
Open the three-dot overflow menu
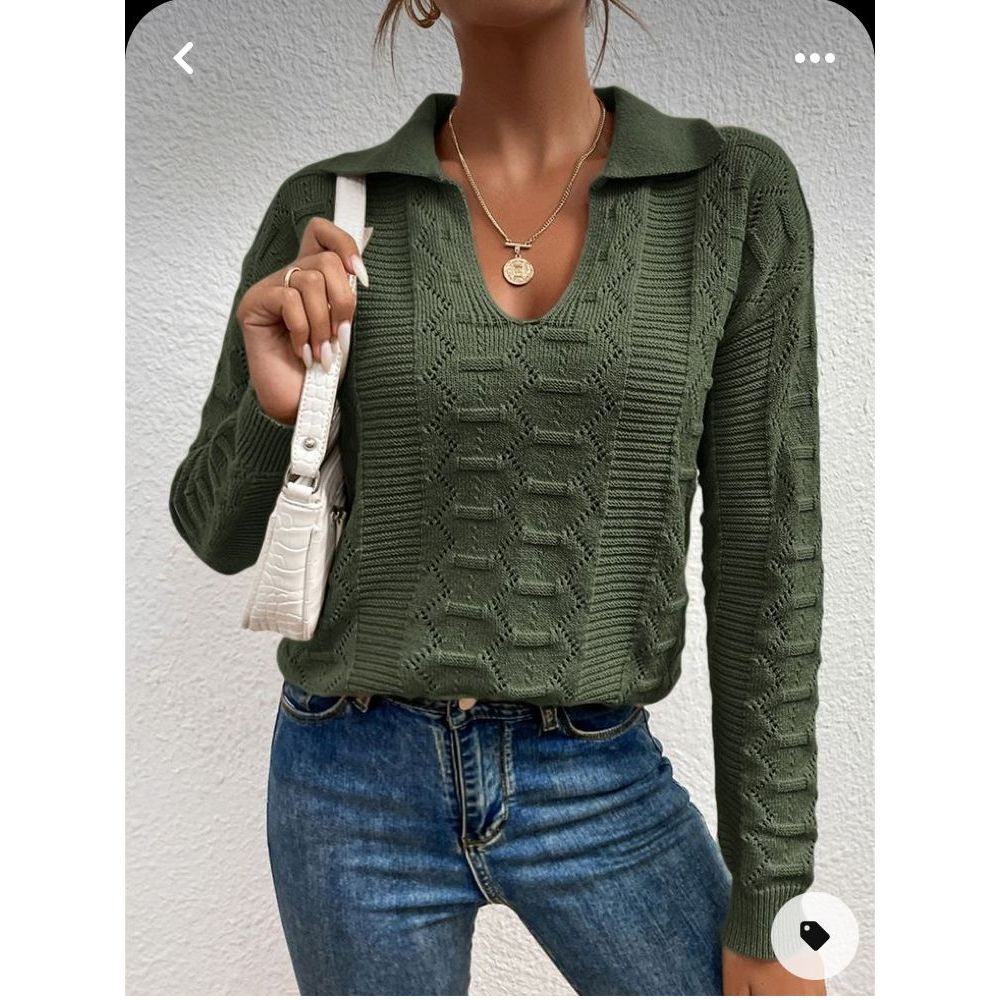tap(814, 58)
